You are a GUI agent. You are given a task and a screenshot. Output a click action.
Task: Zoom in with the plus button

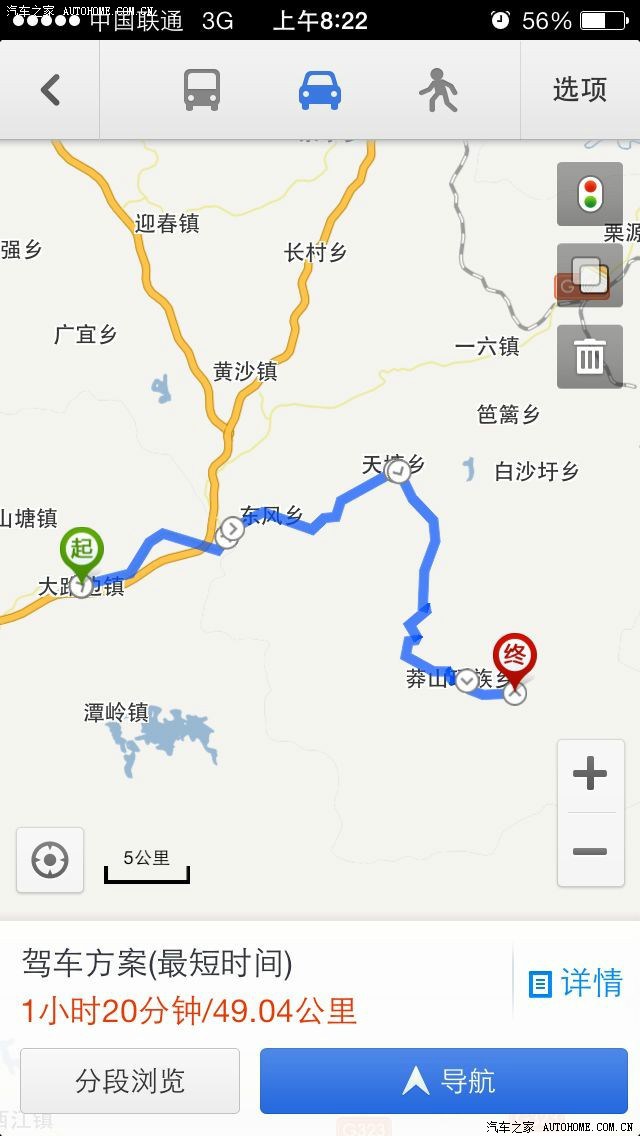coord(590,773)
